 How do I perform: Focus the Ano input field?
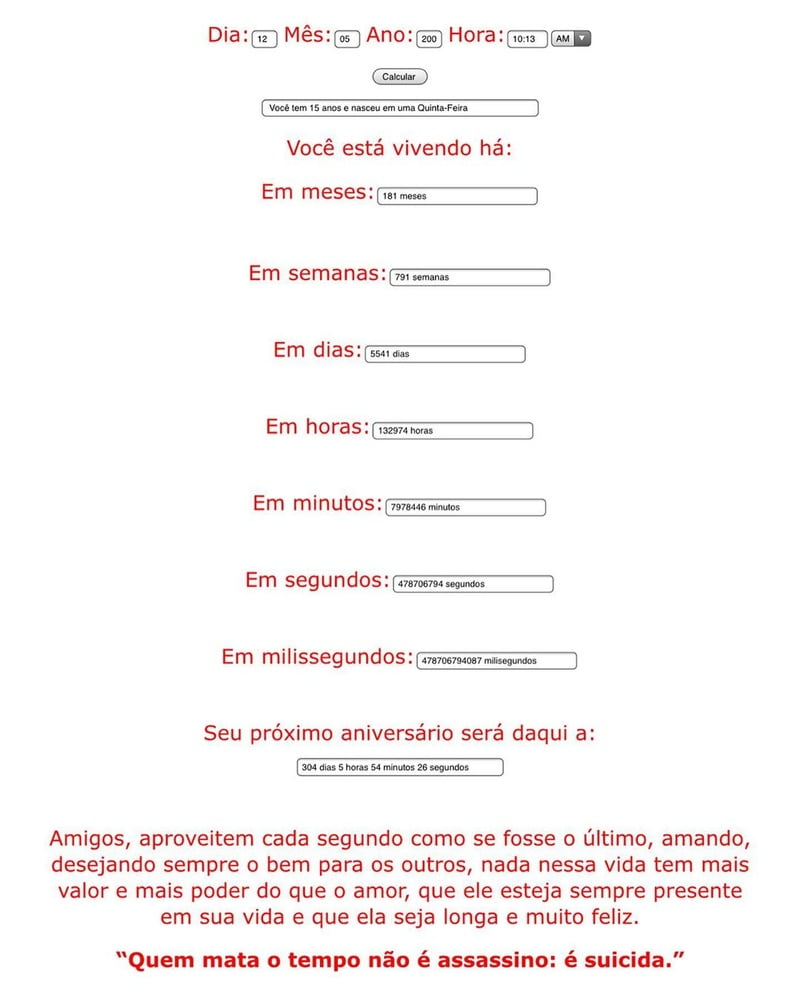(x=429, y=39)
